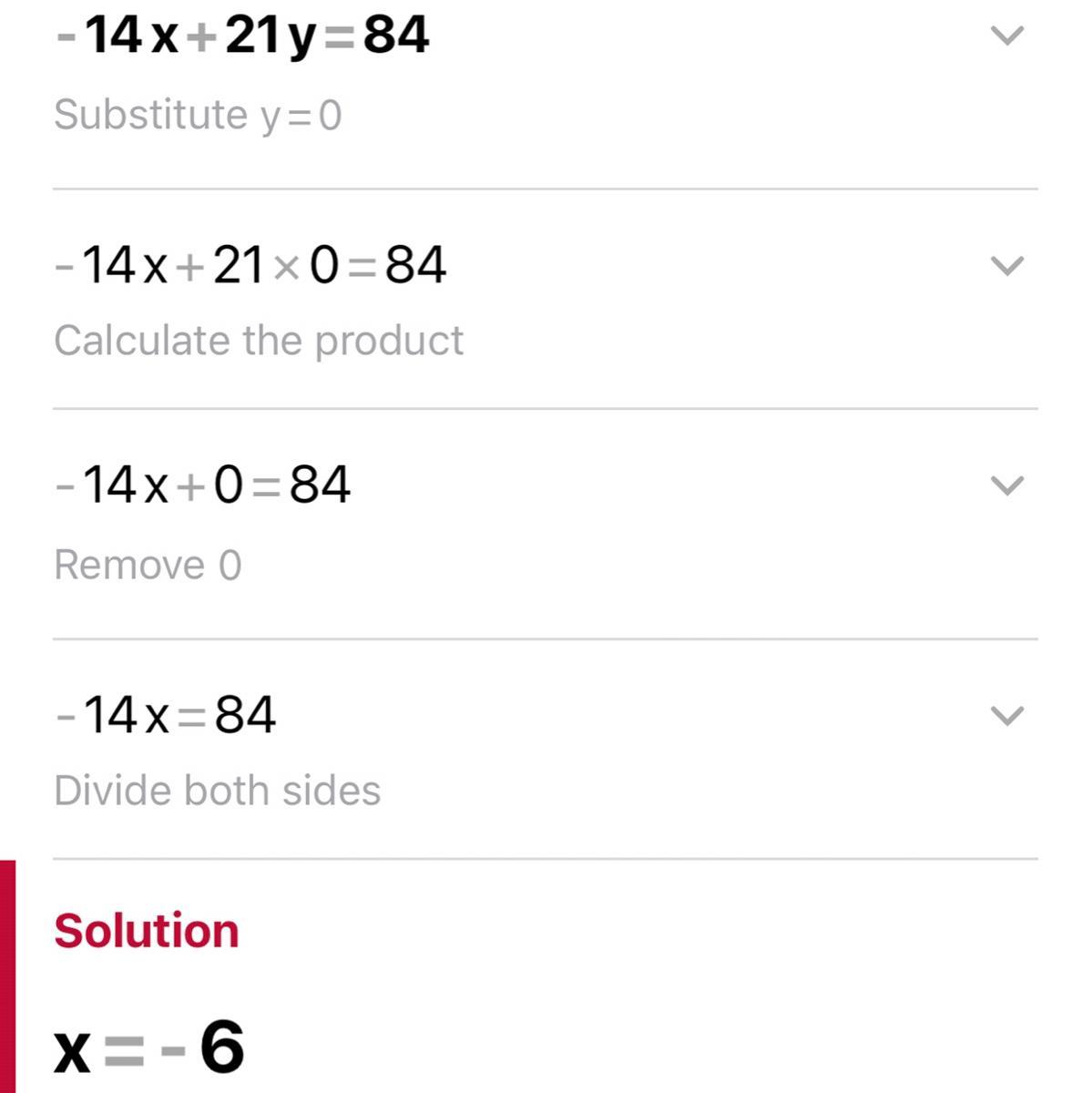
Task: Expand the Substitute y=0 step
Action: (x=1006, y=36)
